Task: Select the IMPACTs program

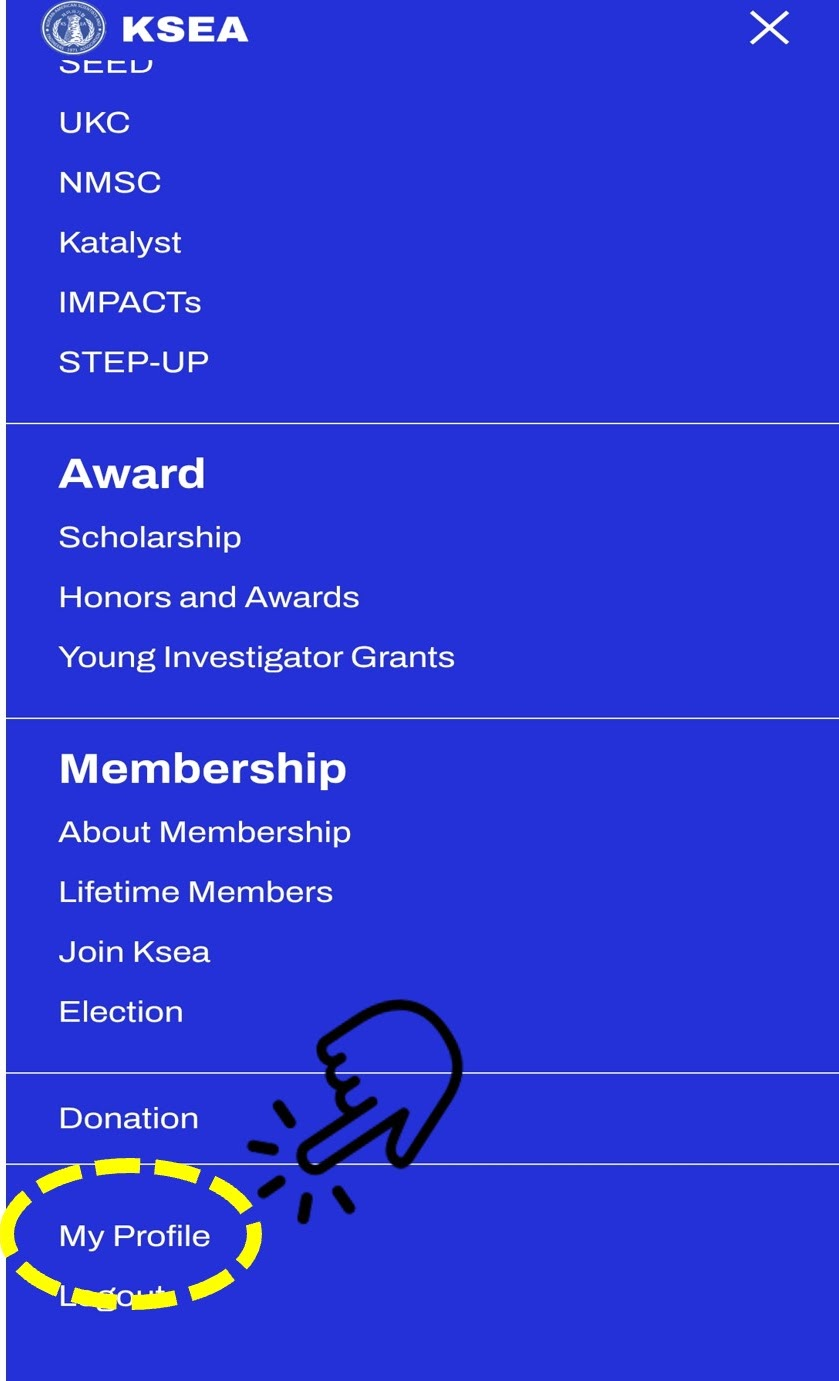Action: [x=130, y=301]
